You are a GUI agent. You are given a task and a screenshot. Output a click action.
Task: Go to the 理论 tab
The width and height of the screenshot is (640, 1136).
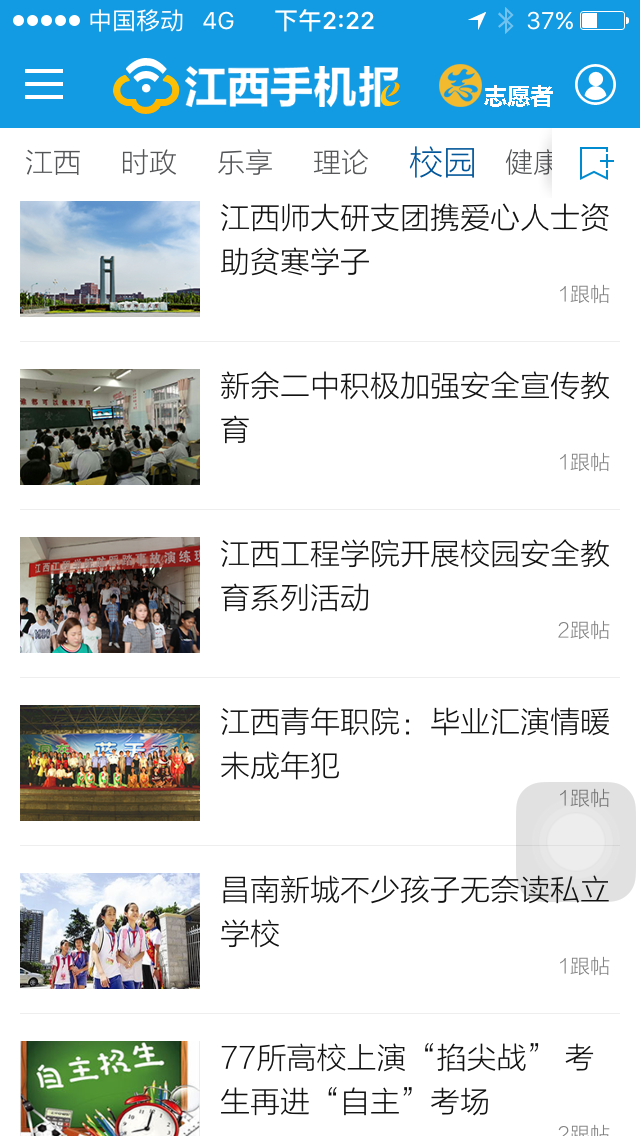(x=341, y=162)
